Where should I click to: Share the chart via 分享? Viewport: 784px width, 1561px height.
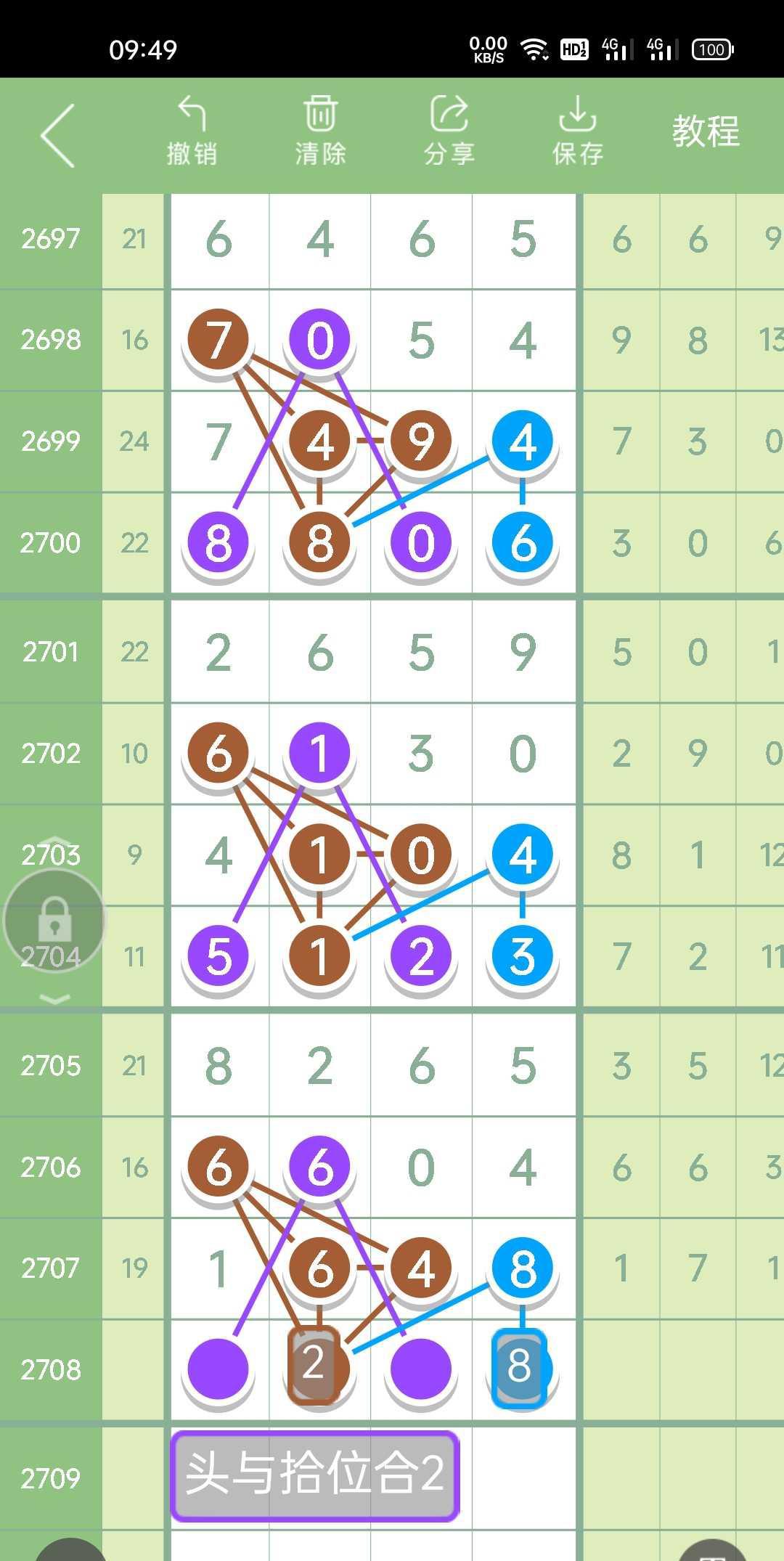(x=449, y=131)
